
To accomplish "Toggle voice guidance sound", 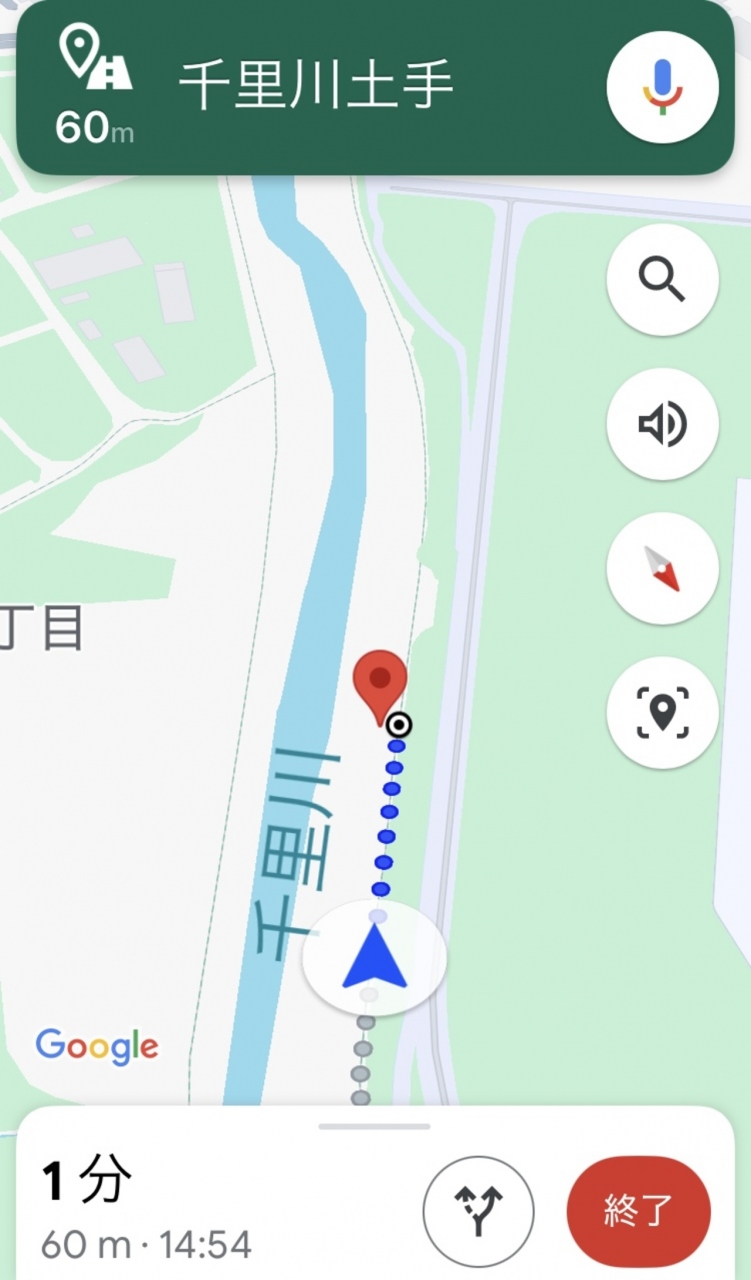I will (x=662, y=424).
